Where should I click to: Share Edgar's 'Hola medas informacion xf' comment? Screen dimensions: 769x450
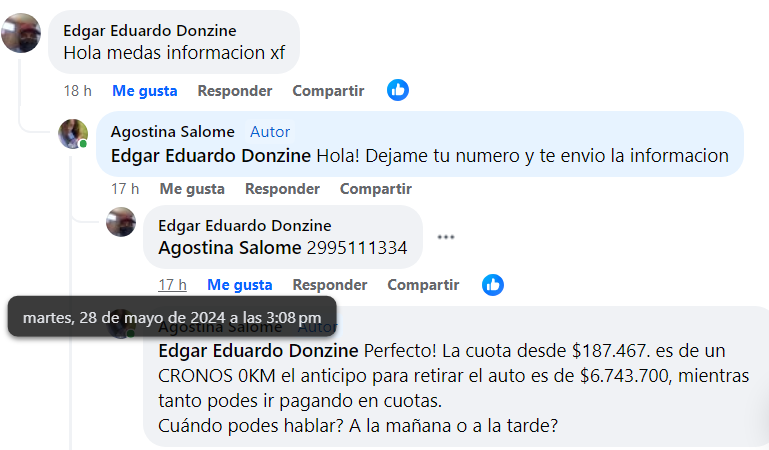pyautogui.click(x=328, y=90)
